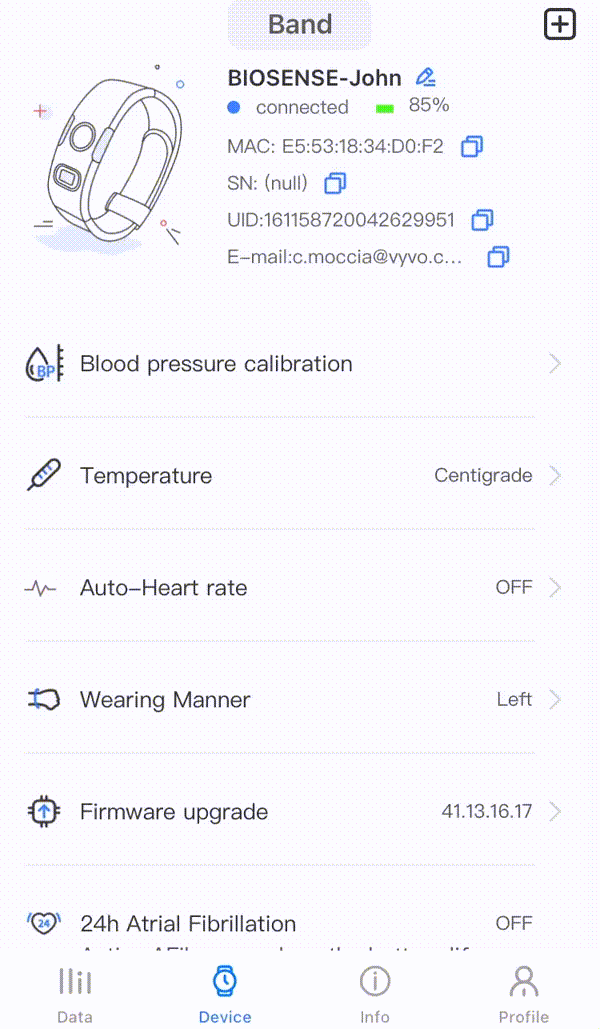Copy the SN serial number

tap(336, 183)
